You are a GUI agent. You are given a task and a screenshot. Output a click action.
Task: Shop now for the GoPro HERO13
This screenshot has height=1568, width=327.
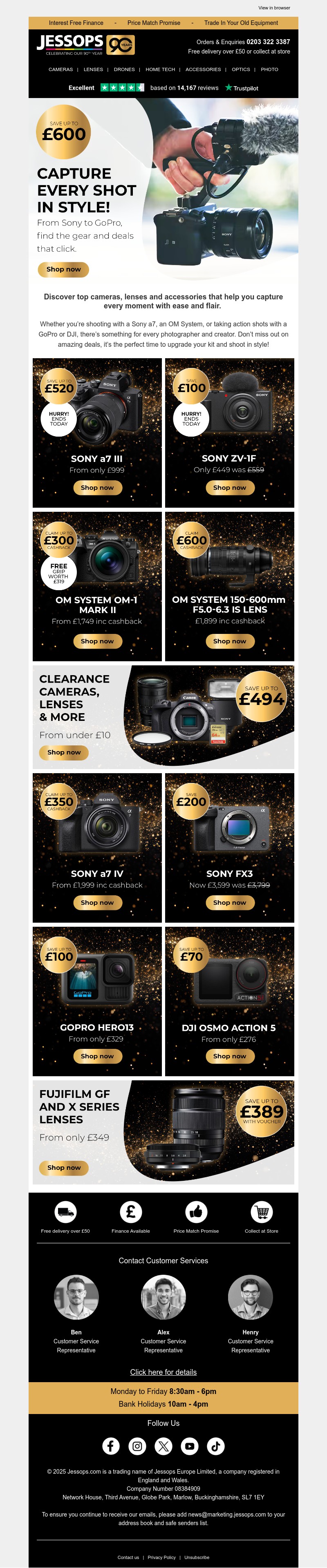tap(97, 1056)
